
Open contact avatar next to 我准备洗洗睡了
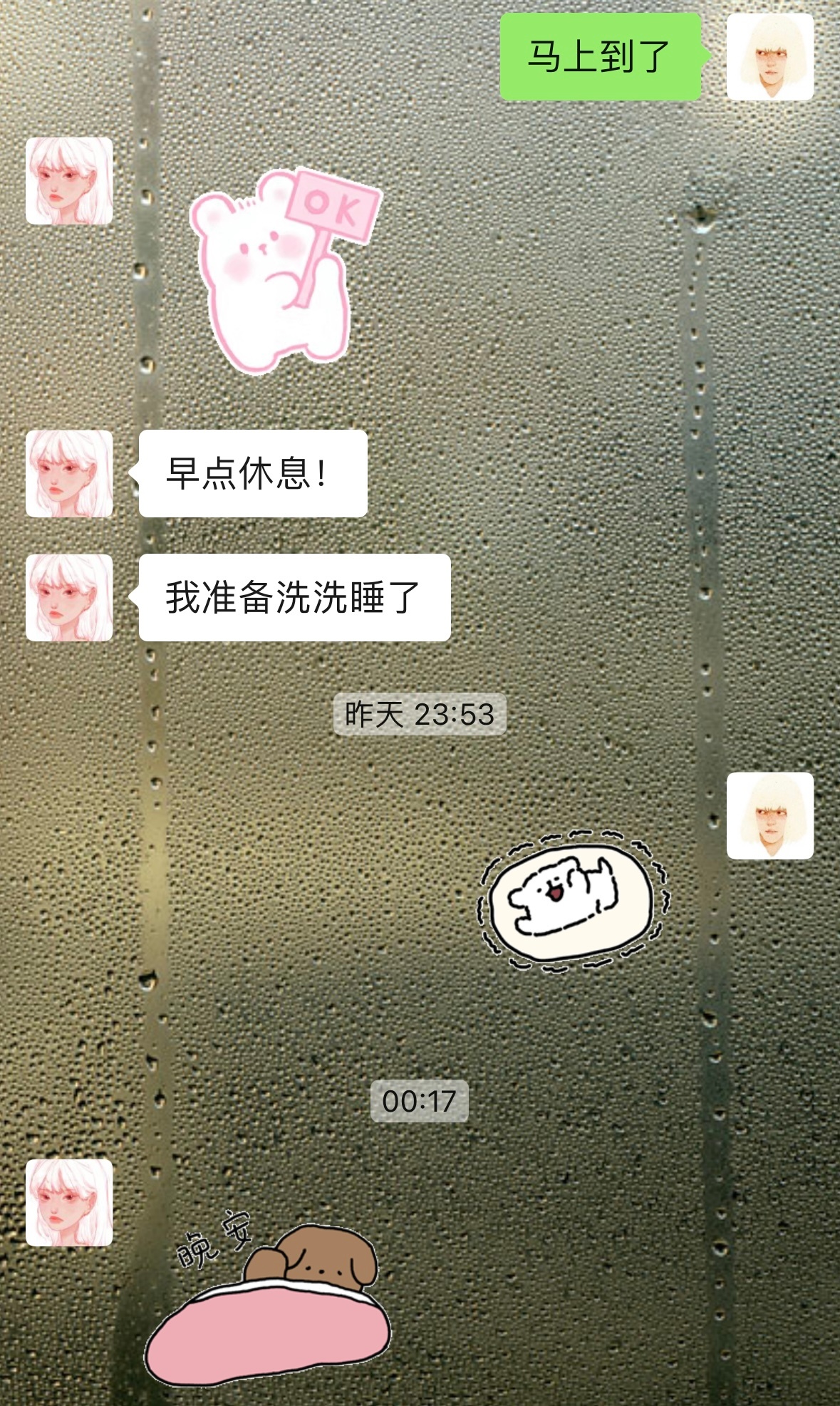tap(69, 597)
